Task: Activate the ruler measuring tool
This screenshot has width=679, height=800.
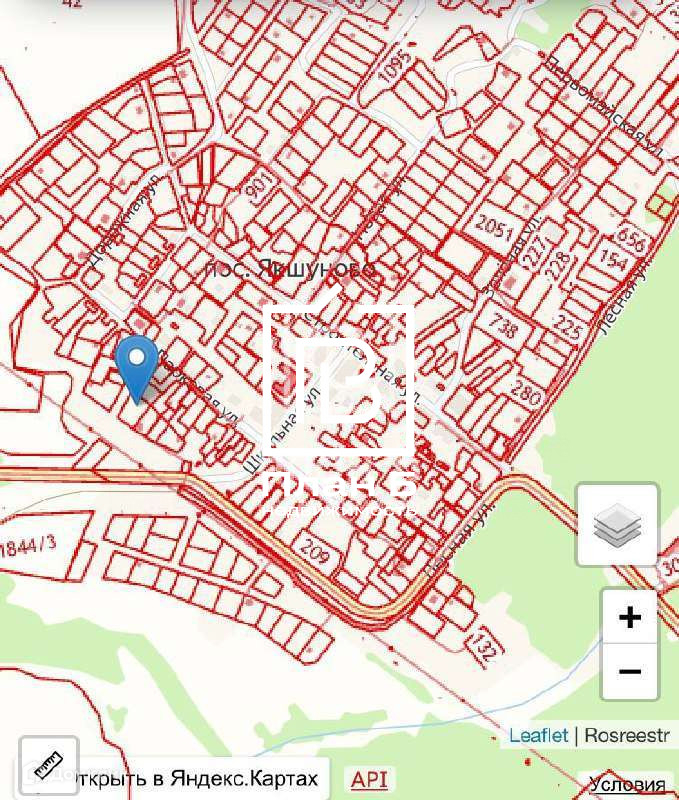Action: (48, 765)
